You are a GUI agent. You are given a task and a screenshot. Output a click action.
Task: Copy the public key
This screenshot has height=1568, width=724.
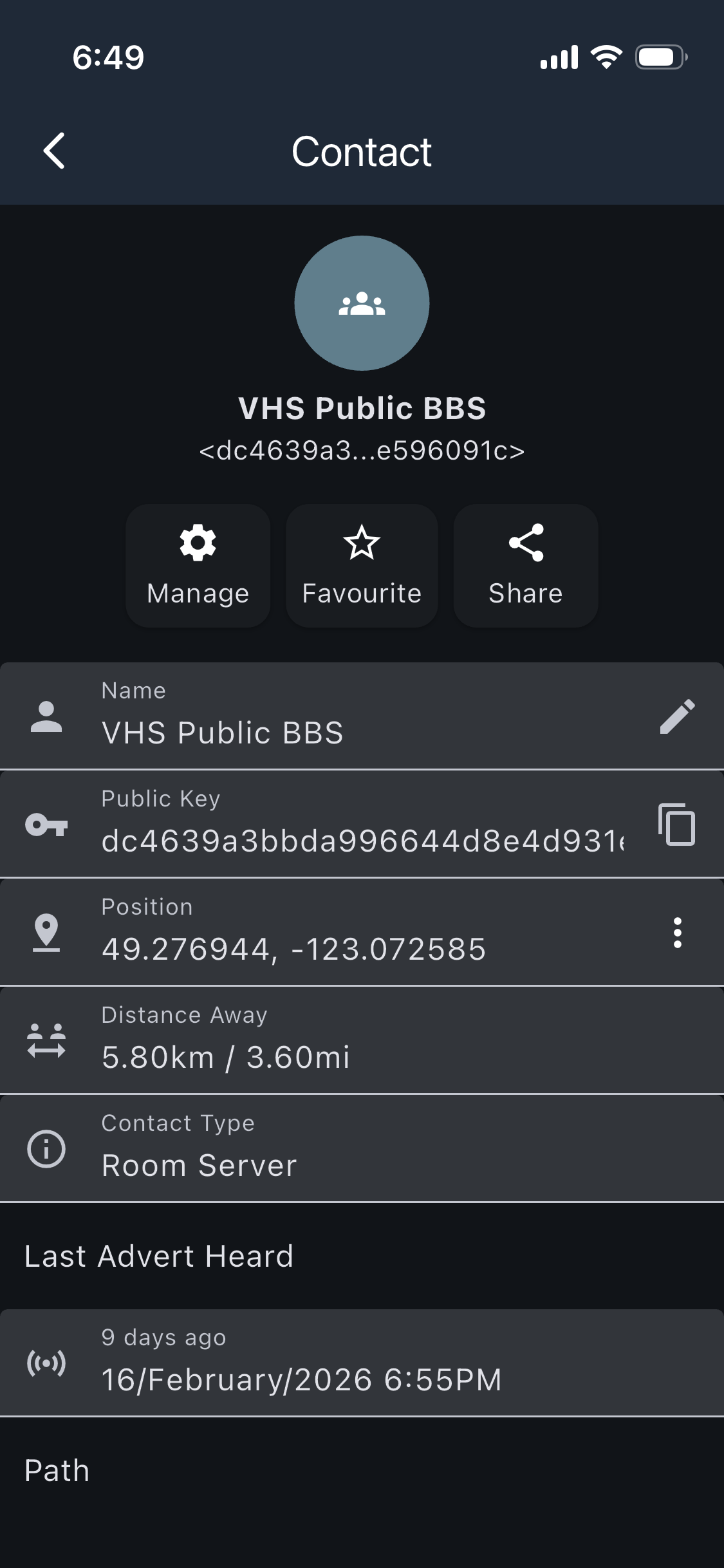(x=677, y=824)
